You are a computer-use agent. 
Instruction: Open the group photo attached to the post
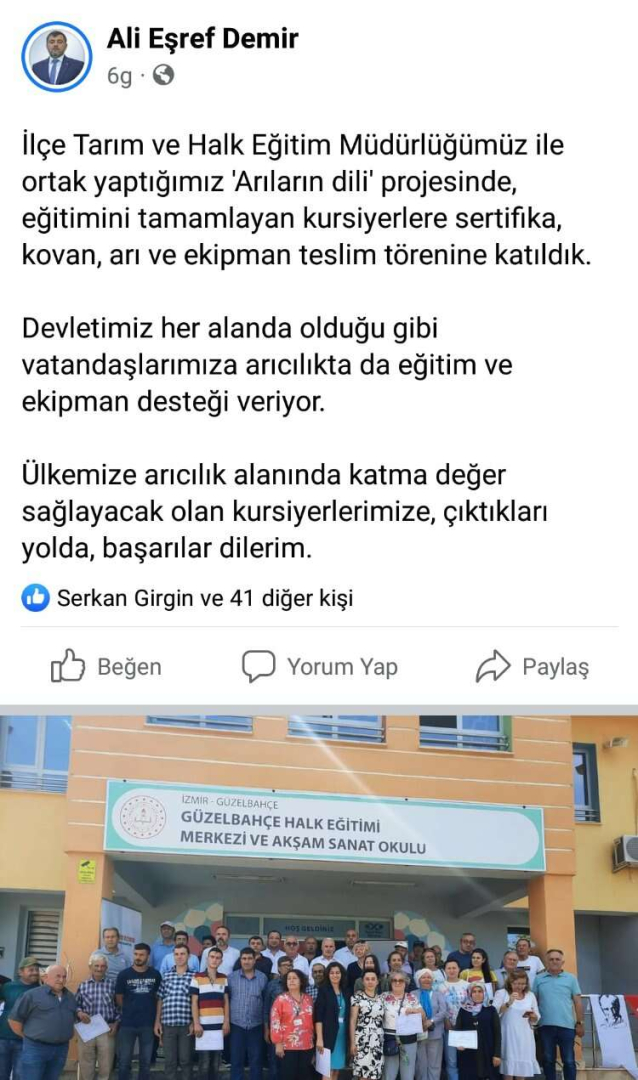click(319, 897)
